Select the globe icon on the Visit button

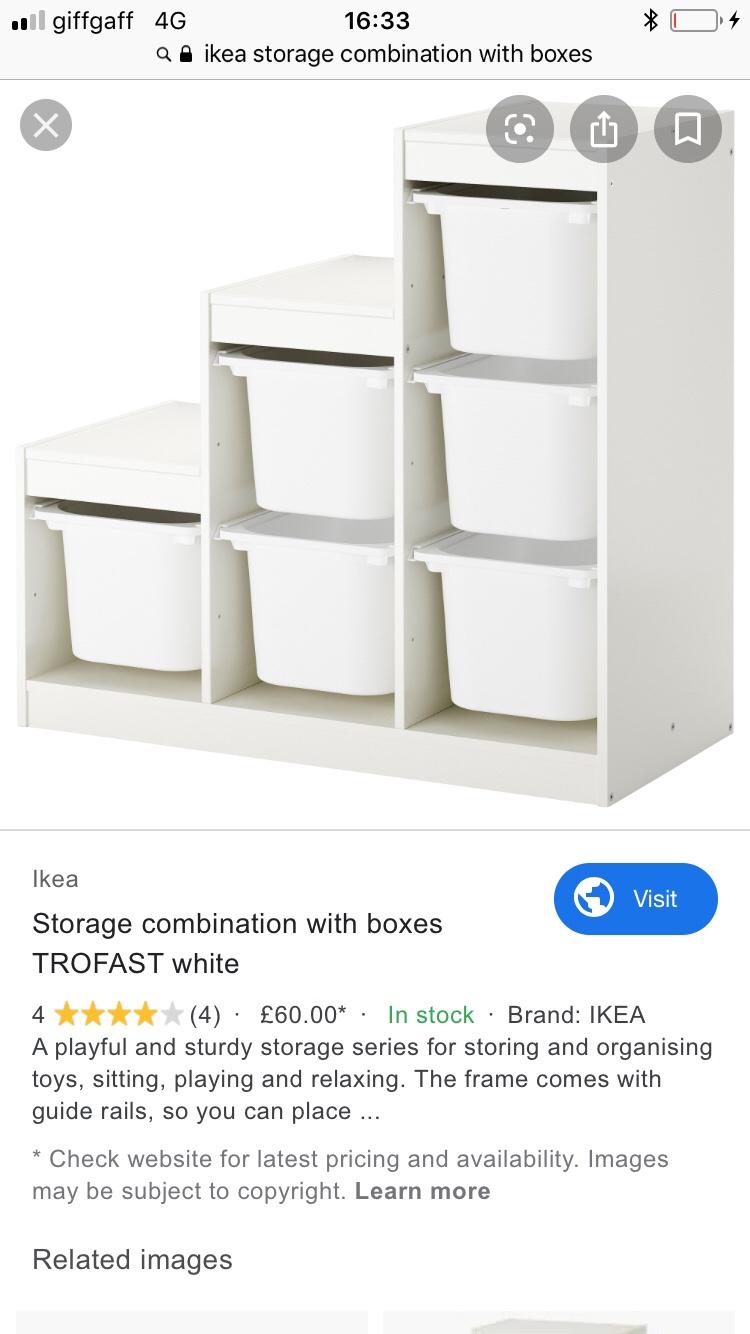coord(593,898)
